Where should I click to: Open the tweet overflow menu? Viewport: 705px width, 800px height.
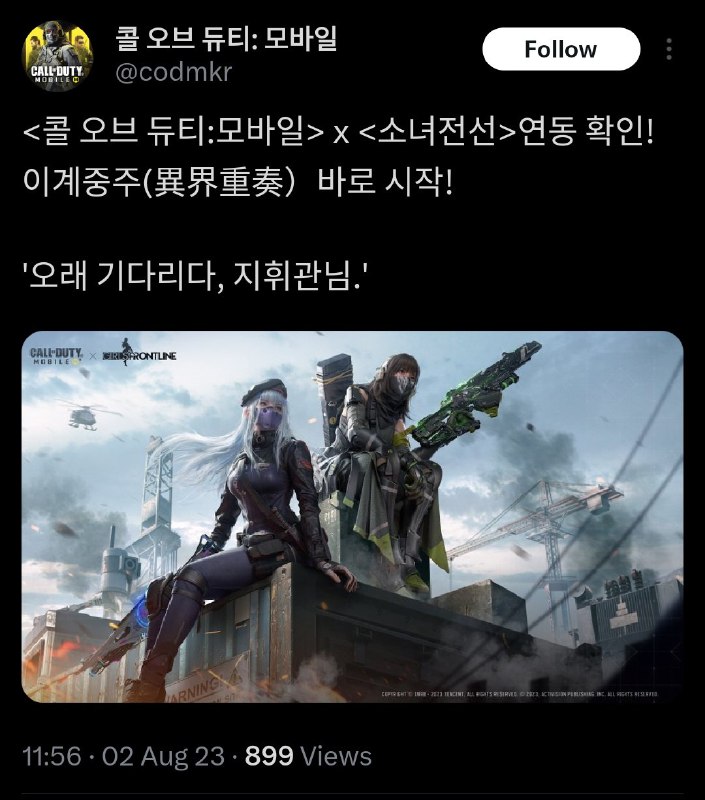669,49
